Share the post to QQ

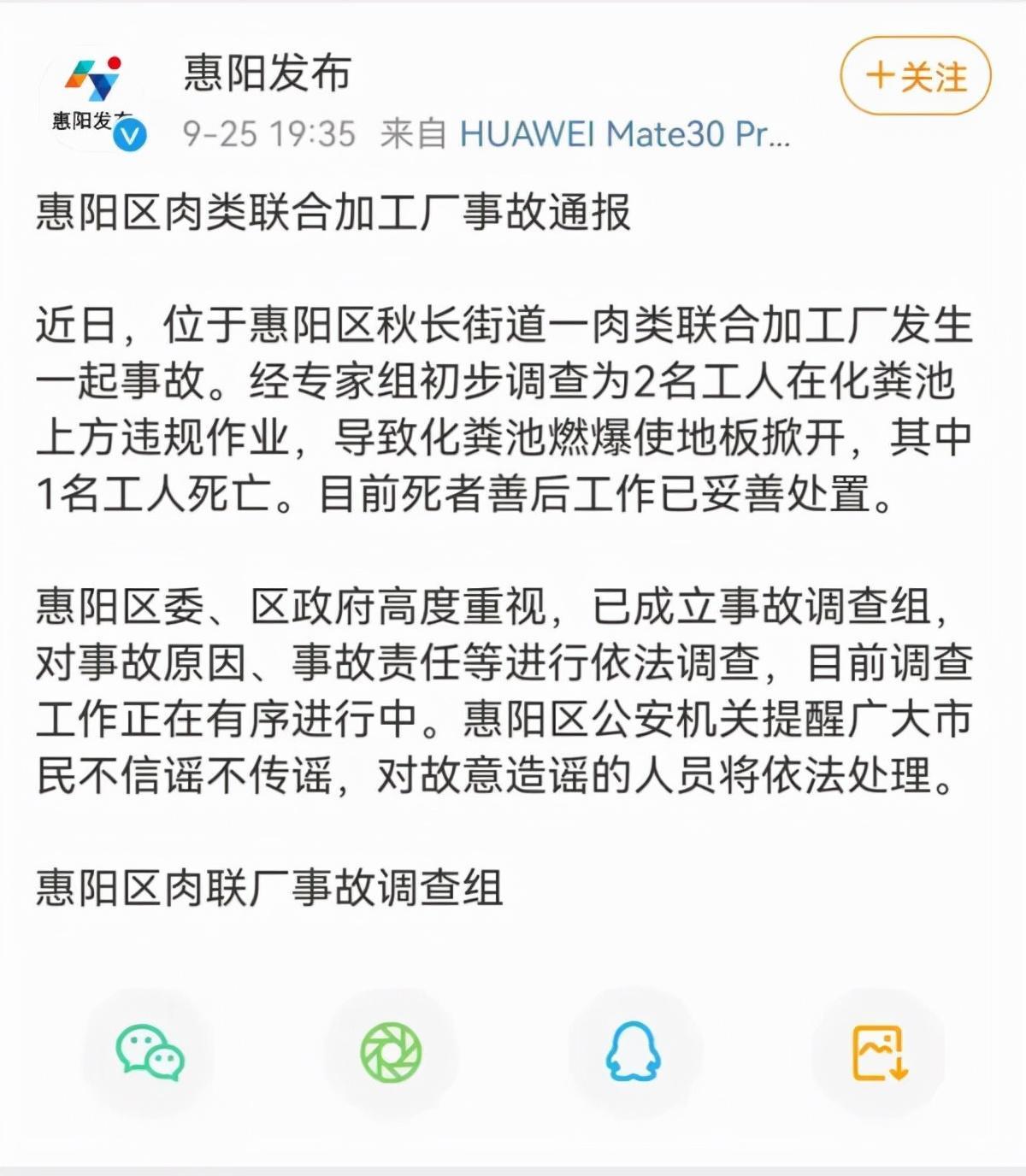click(634, 1052)
